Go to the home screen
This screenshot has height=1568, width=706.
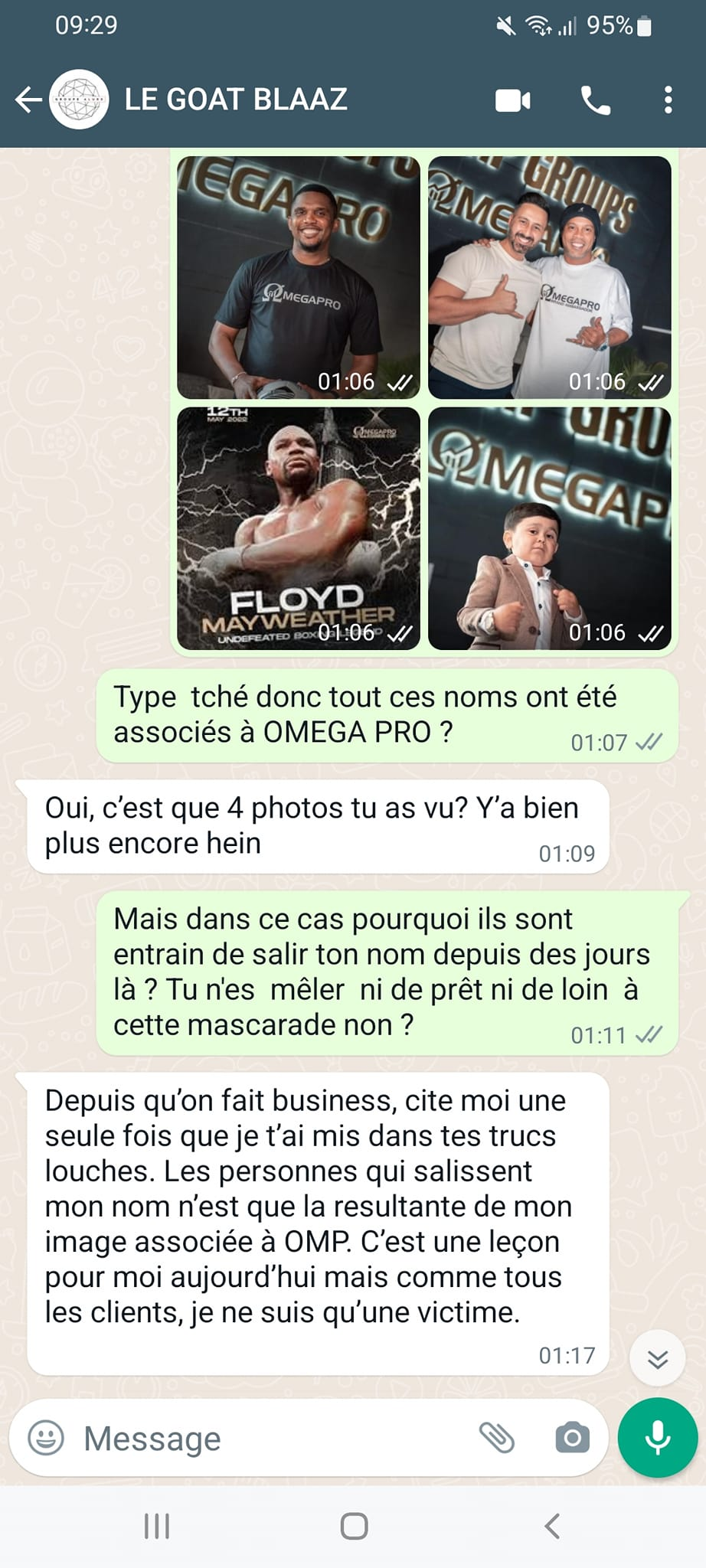pyautogui.click(x=354, y=1526)
